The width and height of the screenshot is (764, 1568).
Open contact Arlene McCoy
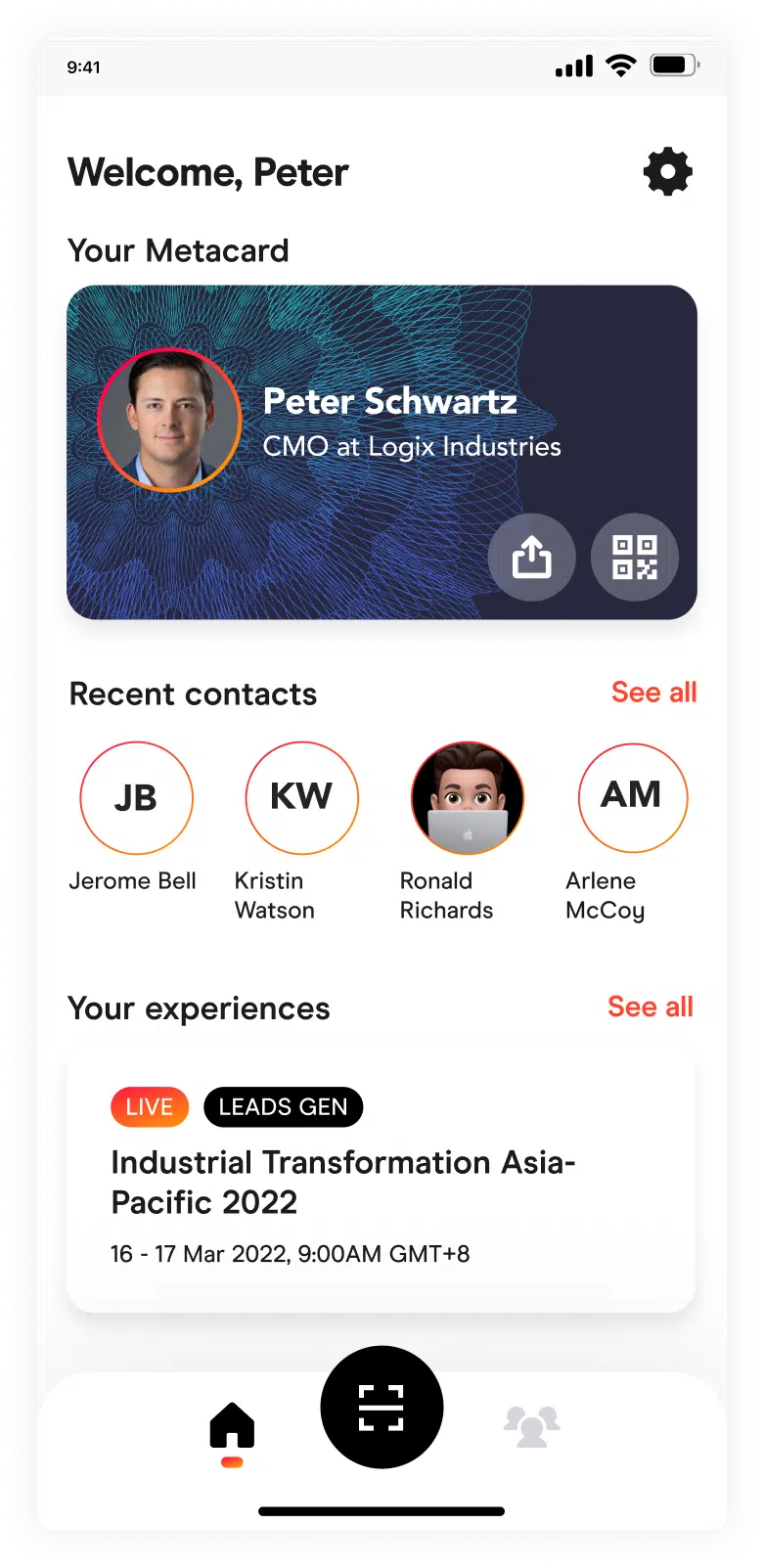pyautogui.click(x=632, y=798)
